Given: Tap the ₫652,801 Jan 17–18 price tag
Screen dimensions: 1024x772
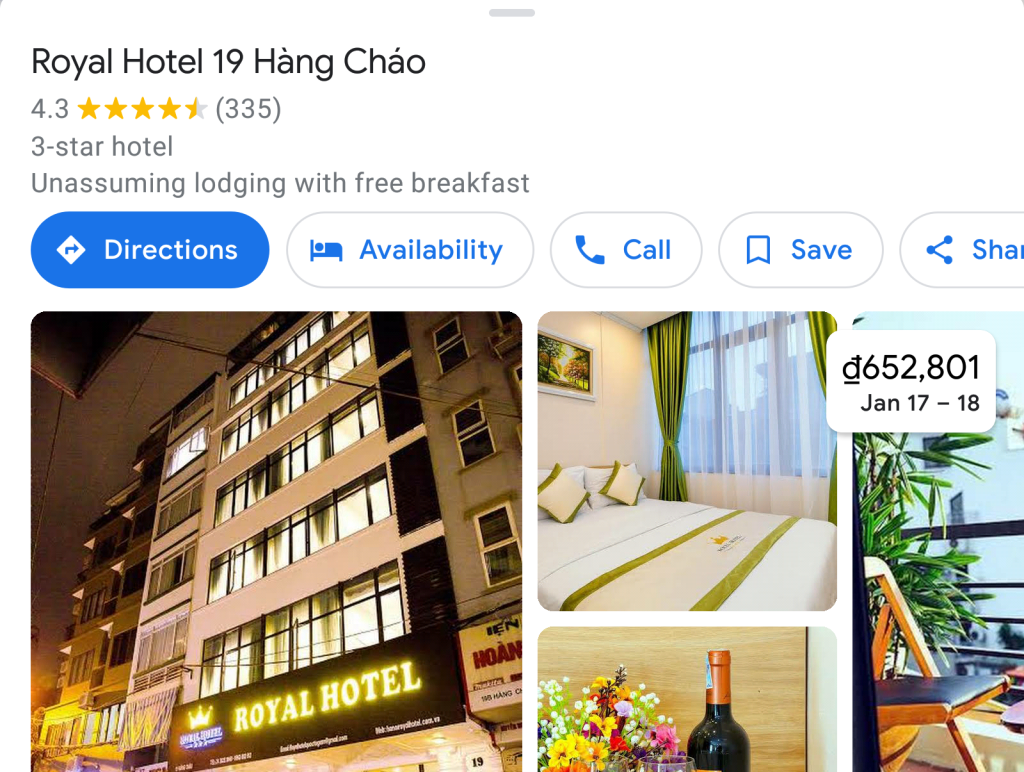Looking at the screenshot, I should (911, 381).
